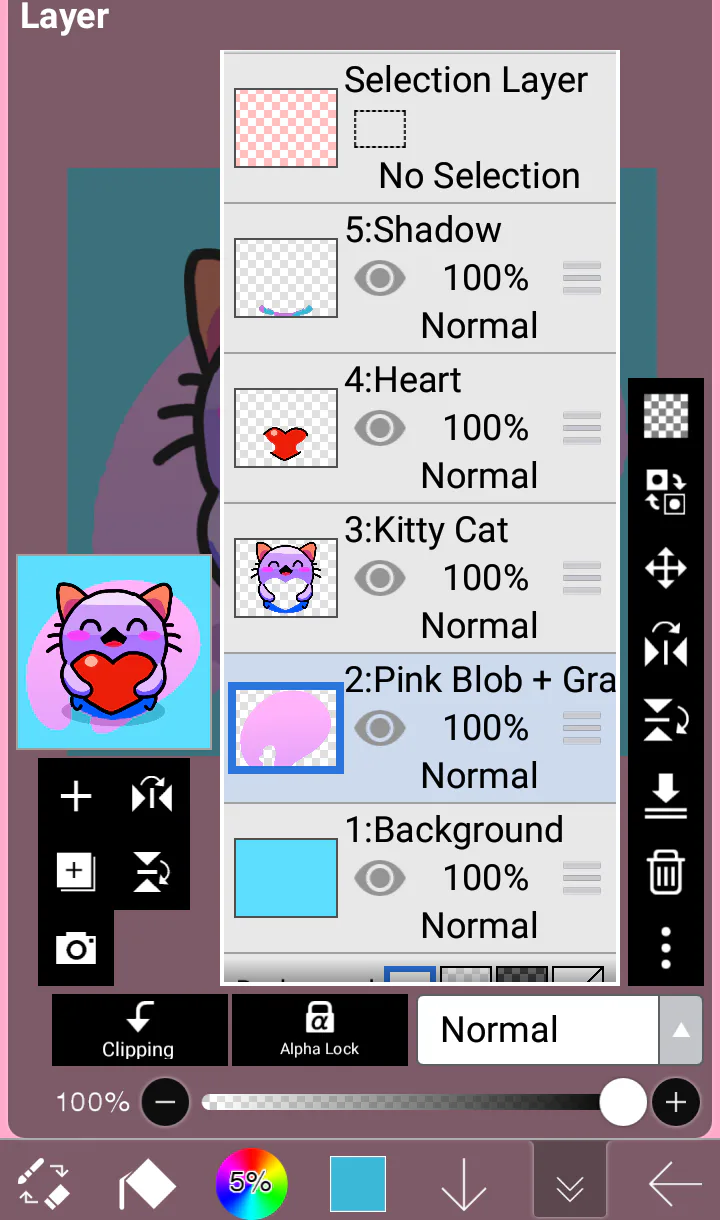Delete the selected layer with the trash icon
Image resolution: width=720 pixels, height=1220 pixels.
(666, 872)
